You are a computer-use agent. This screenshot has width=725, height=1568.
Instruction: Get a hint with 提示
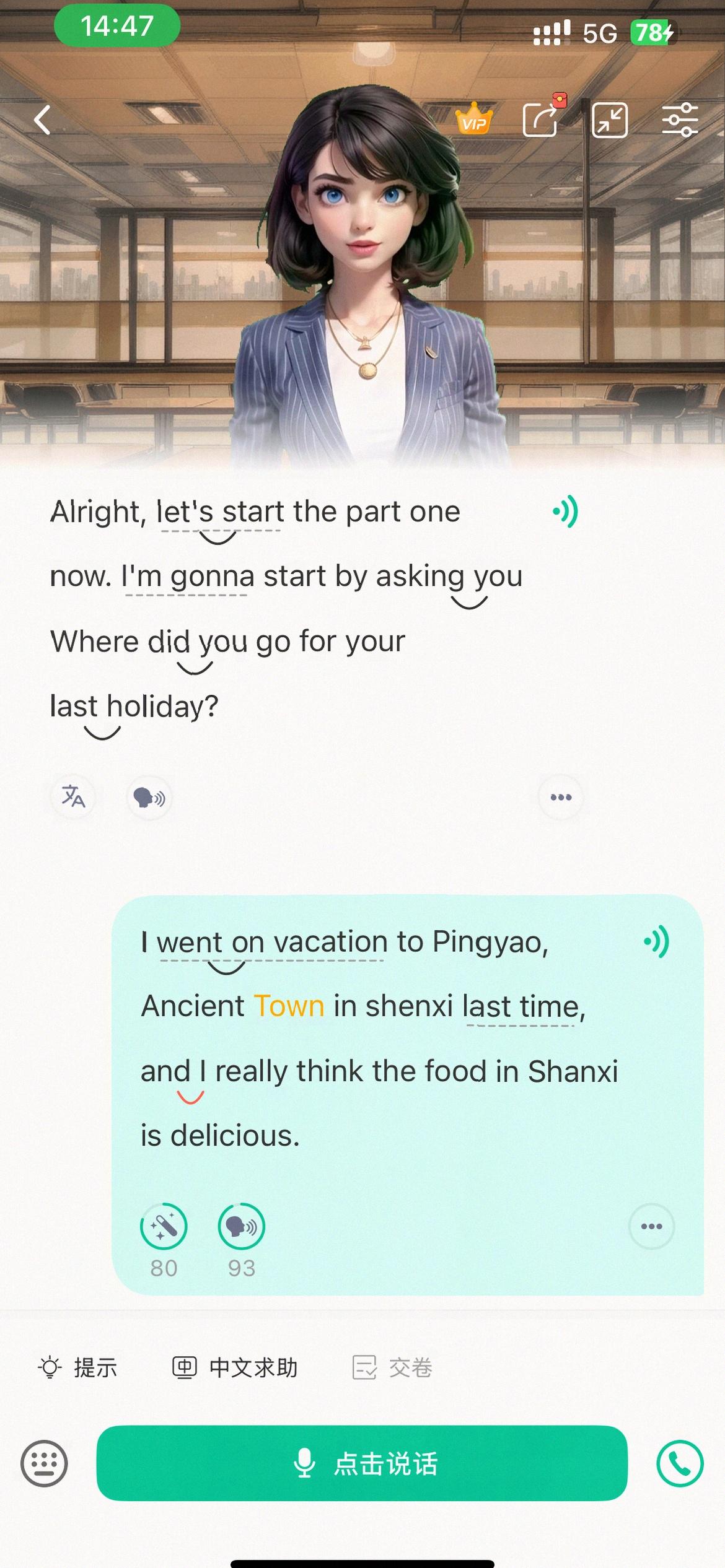click(x=78, y=1367)
